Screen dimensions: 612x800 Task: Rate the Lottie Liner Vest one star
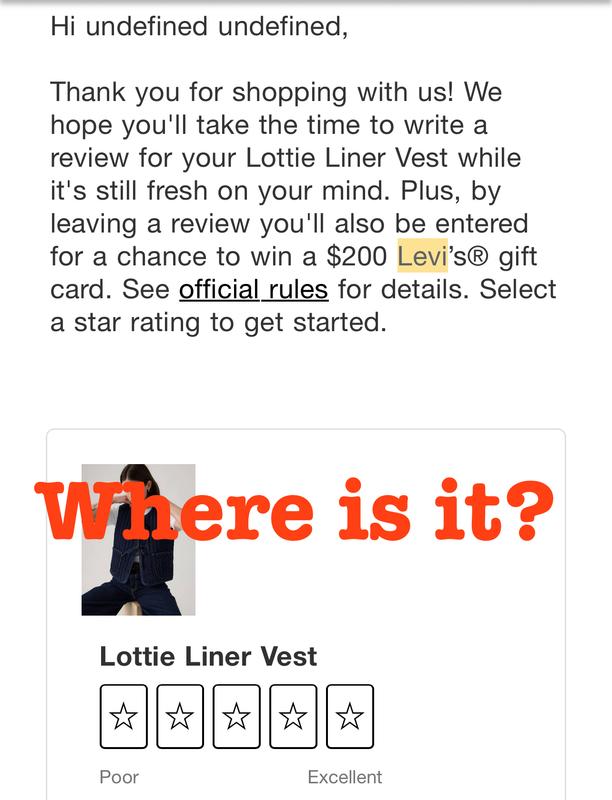(123, 716)
